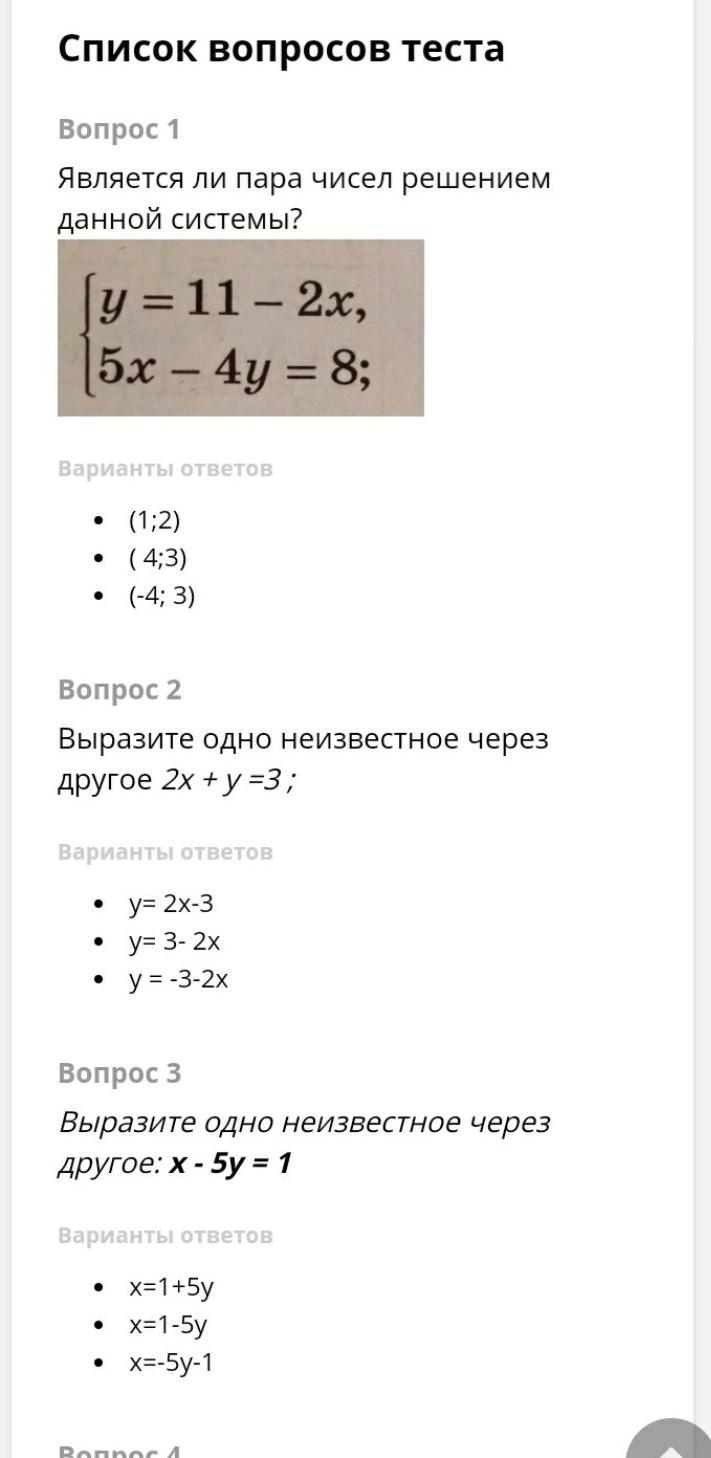Tap the scroll-to-top arrow button
Viewport: 711px width, 1458px height.
pyautogui.click(x=670, y=1440)
